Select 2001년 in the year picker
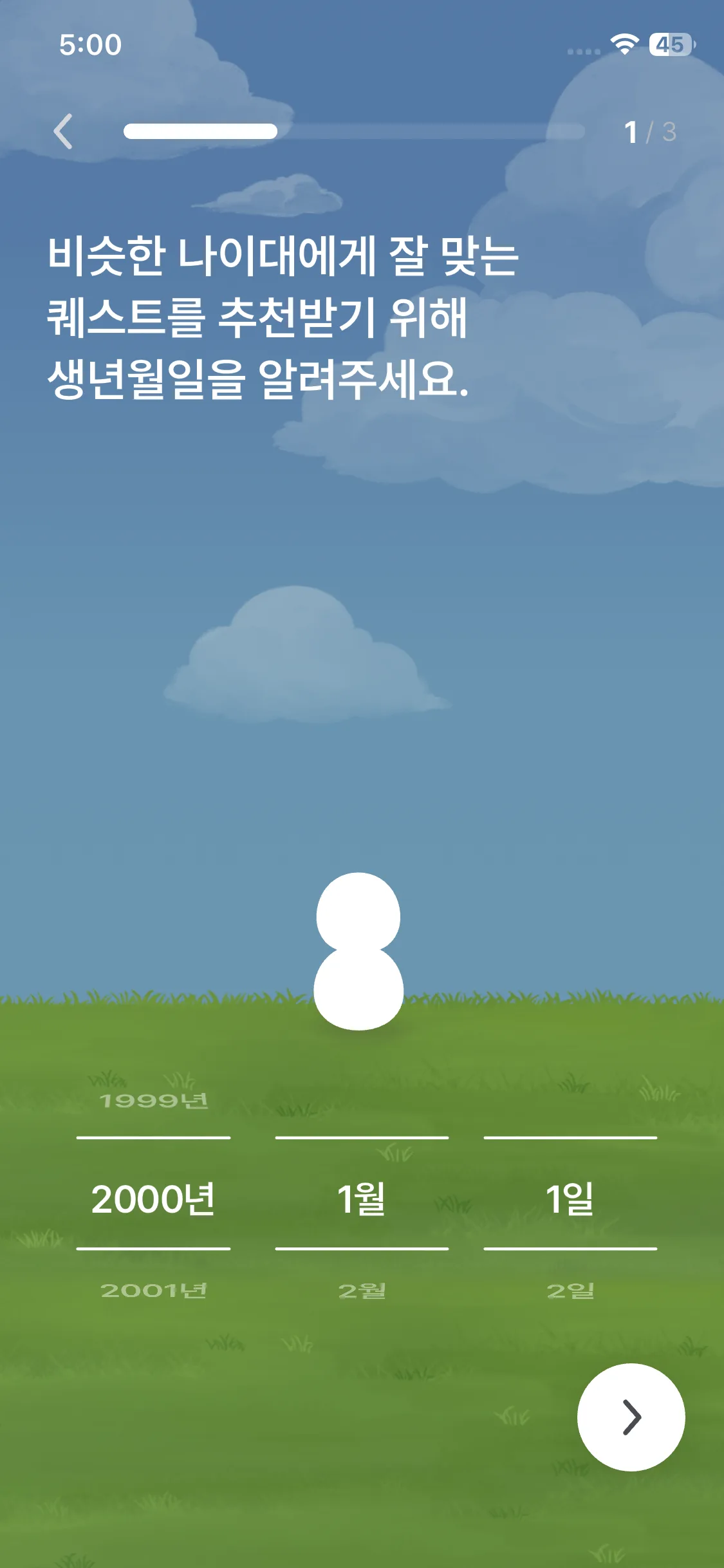The height and width of the screenshot is (1568, 724). tap(153, 1290)
